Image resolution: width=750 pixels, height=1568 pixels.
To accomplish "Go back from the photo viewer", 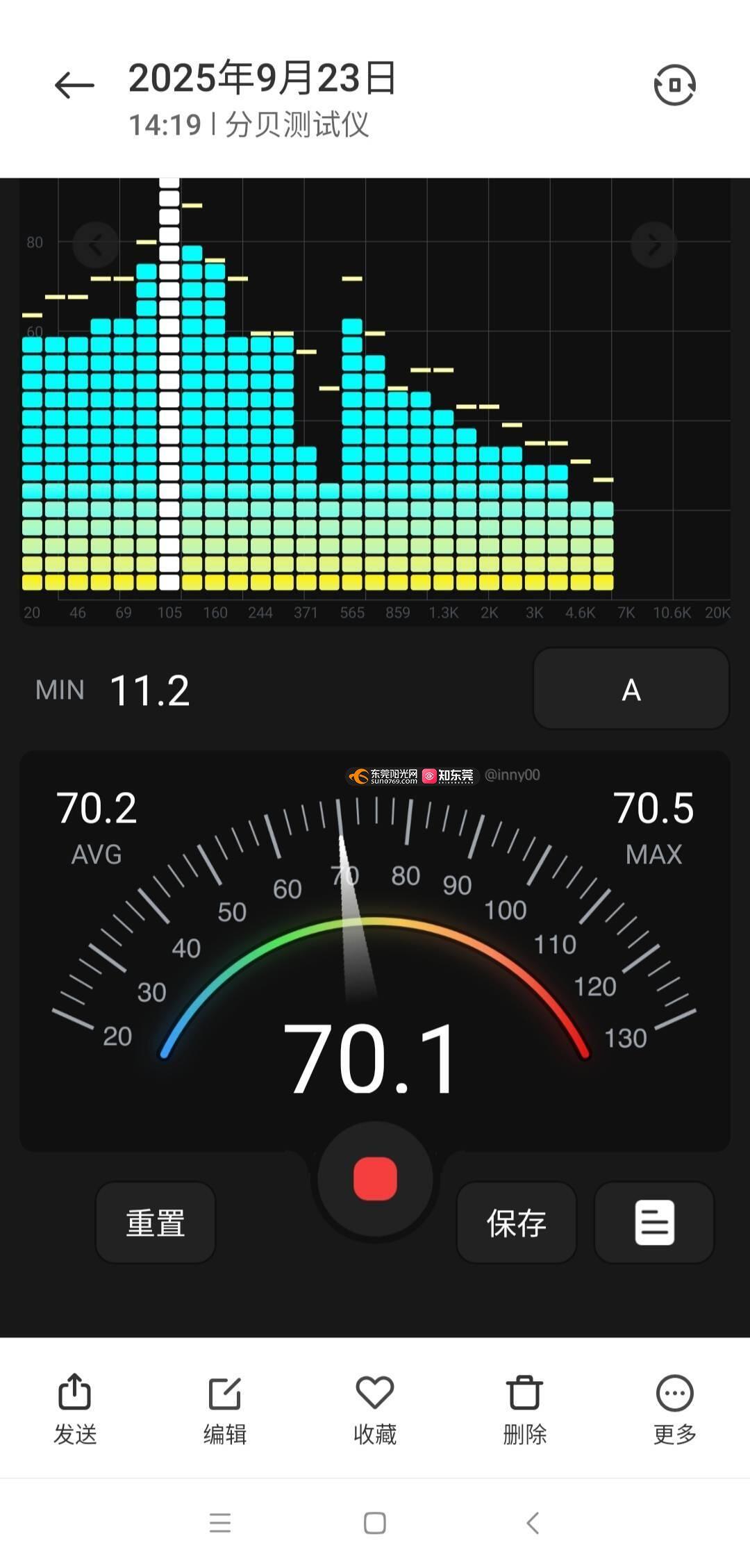I will pos(74,85).
